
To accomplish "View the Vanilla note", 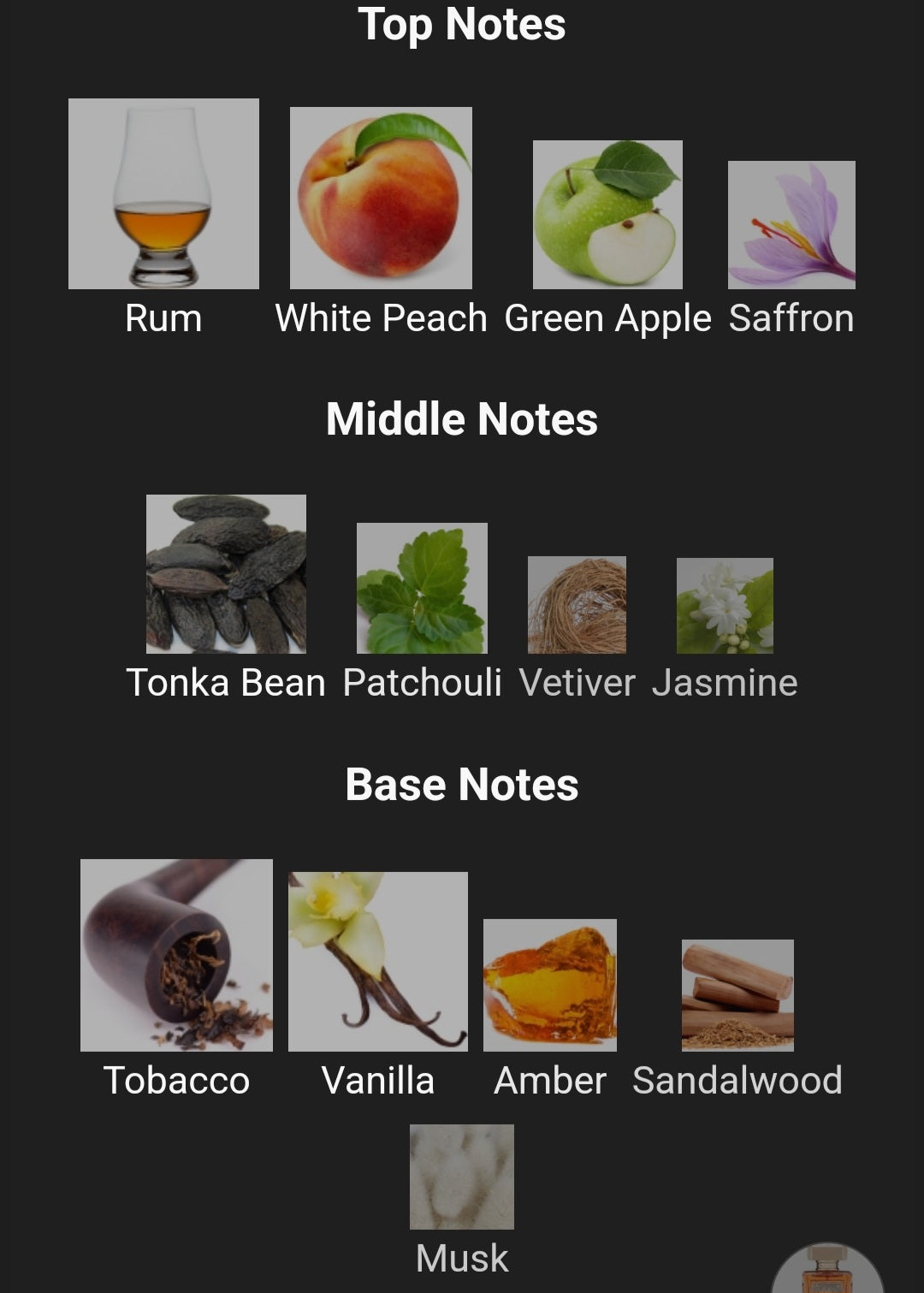I will [x=378, y=961].
